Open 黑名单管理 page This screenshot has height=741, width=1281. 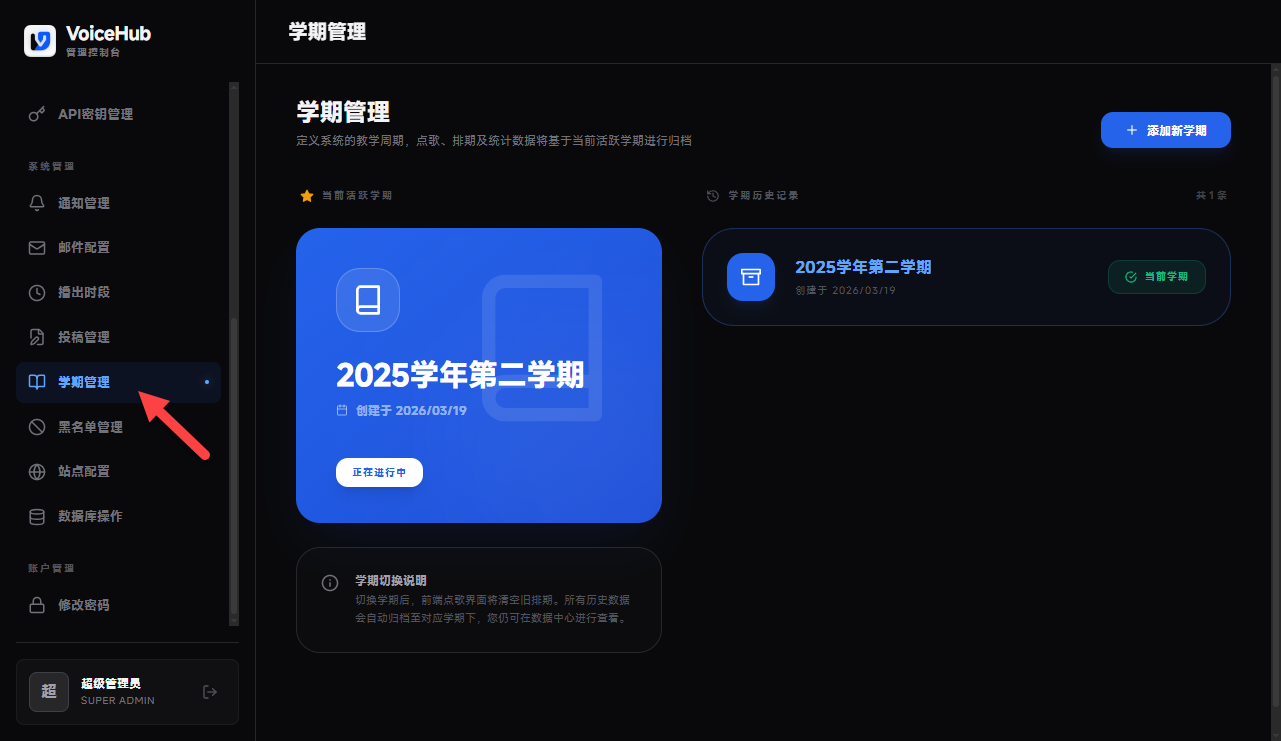pyautogui.click(x=90, y=427)
